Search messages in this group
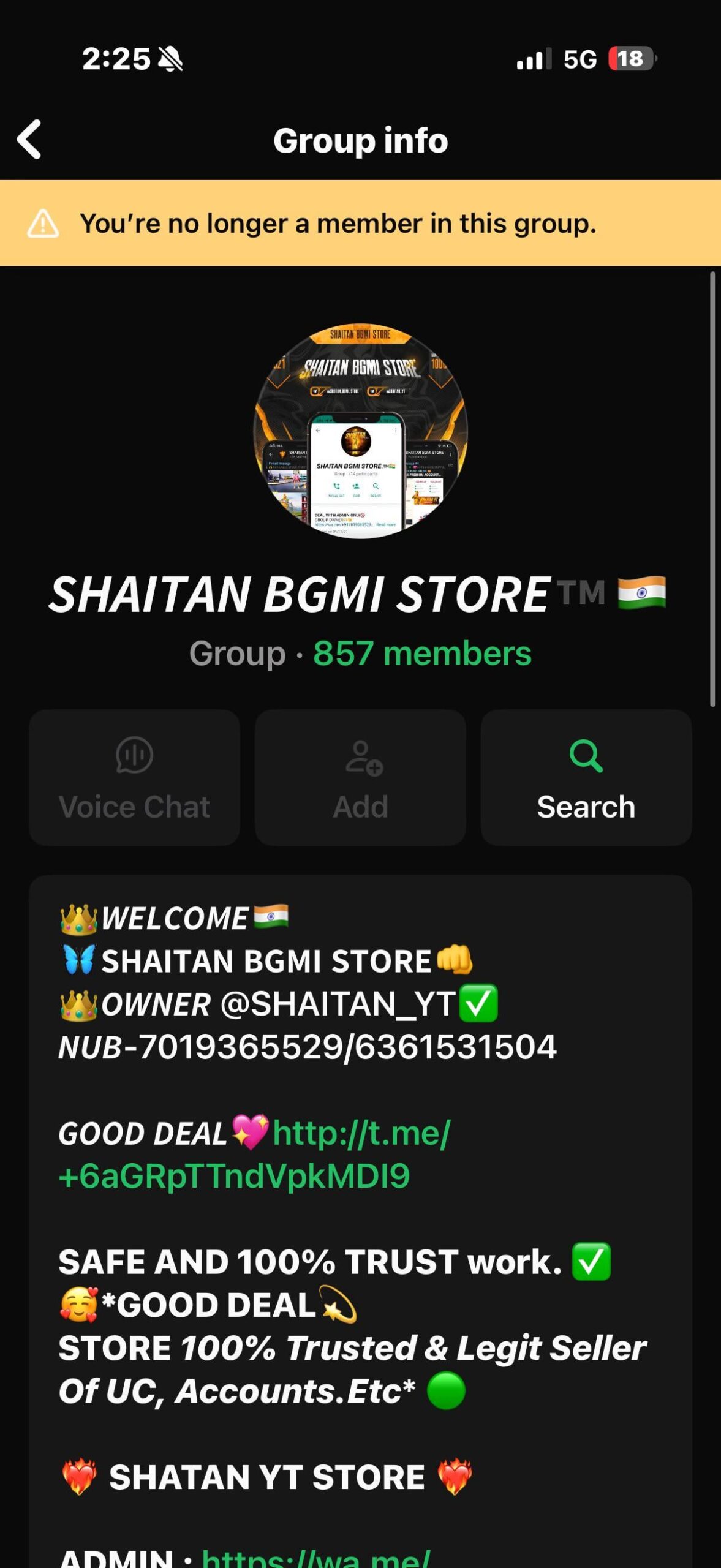This screenshot has height=1568, width=721. (x=586, y=778)
